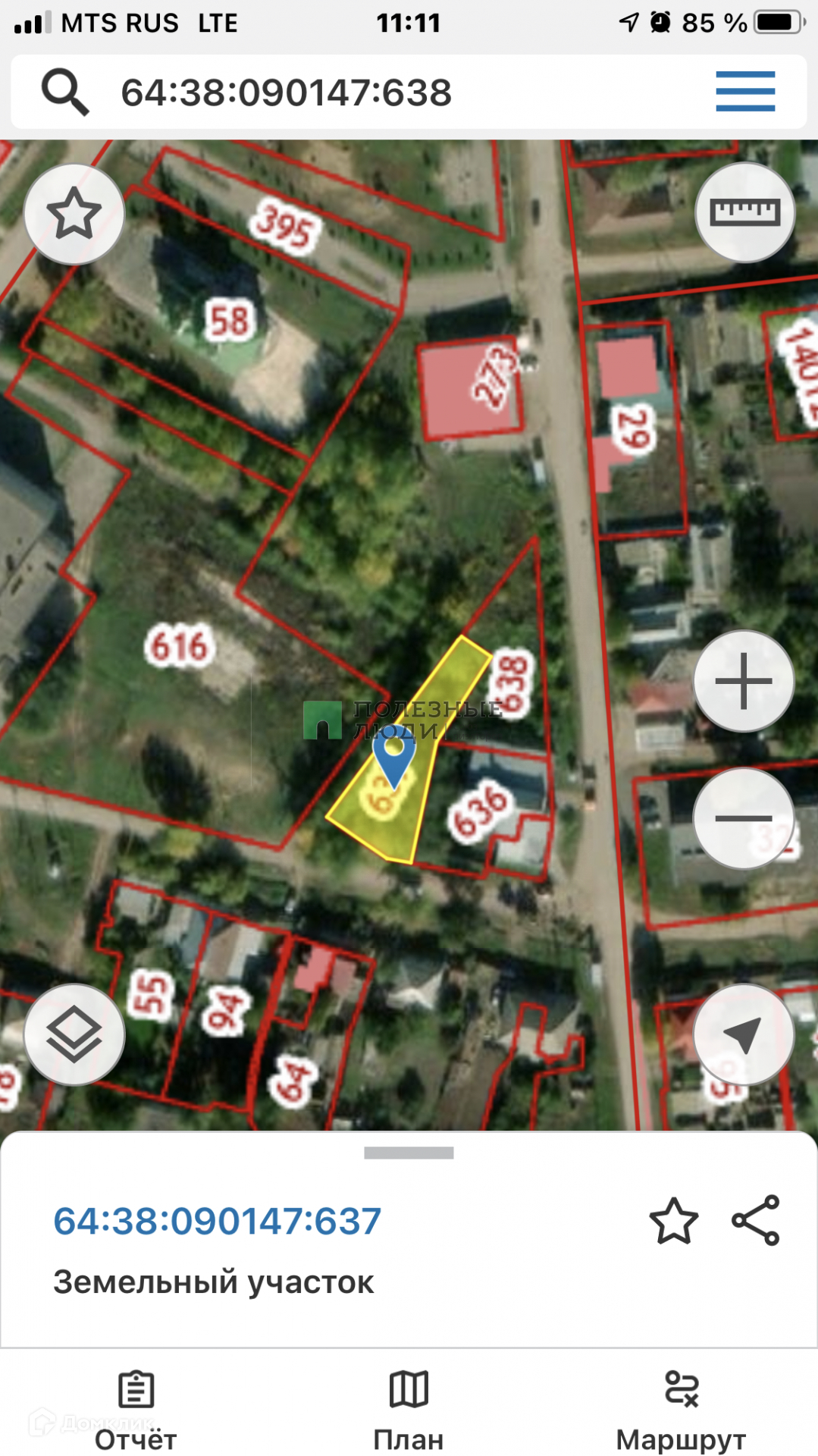Zoom out the map with minus button
The height and width of the screenshot is (1456, 818).
point(743,817)
